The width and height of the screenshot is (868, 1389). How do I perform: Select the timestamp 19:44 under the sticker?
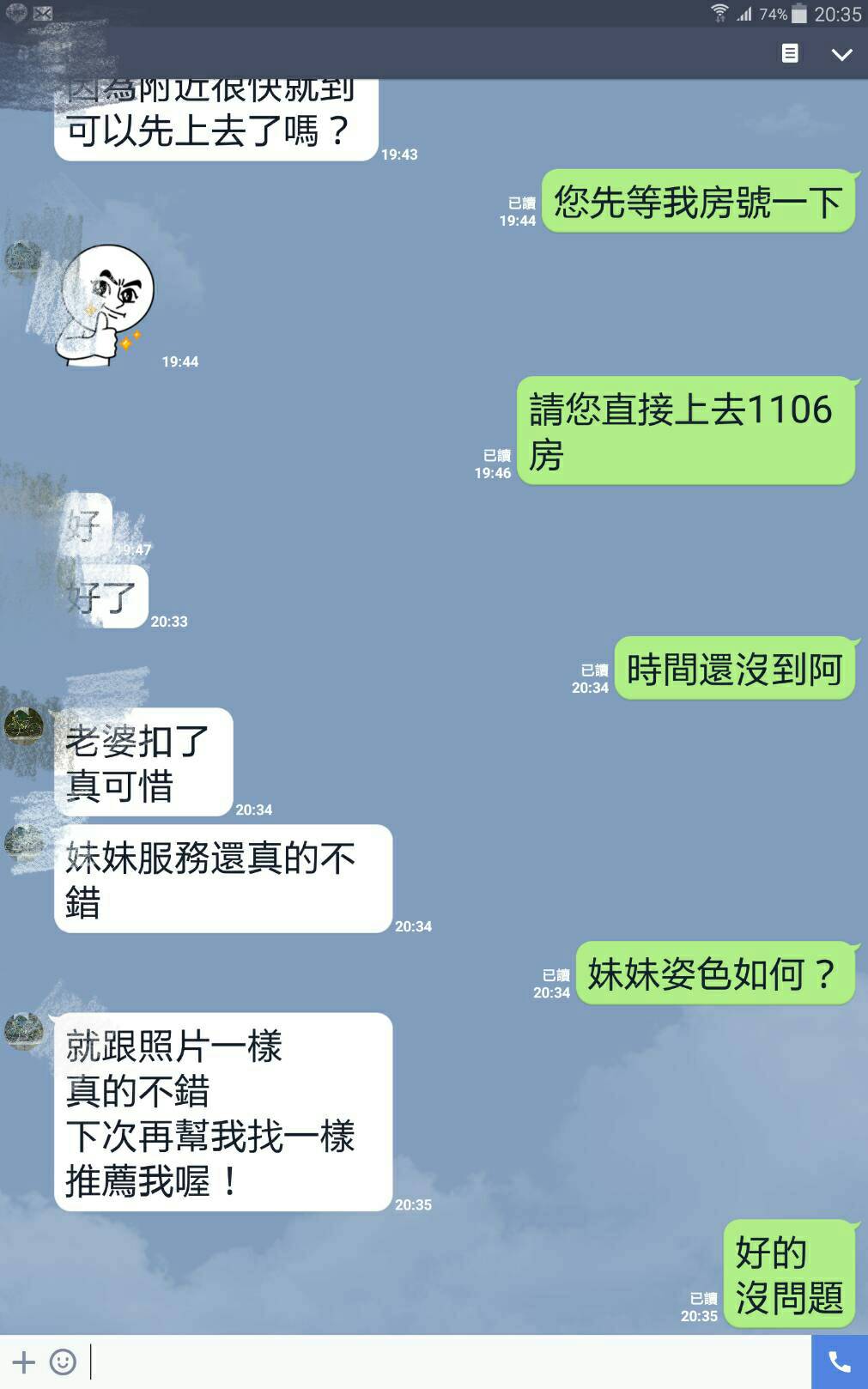point(179,361)
